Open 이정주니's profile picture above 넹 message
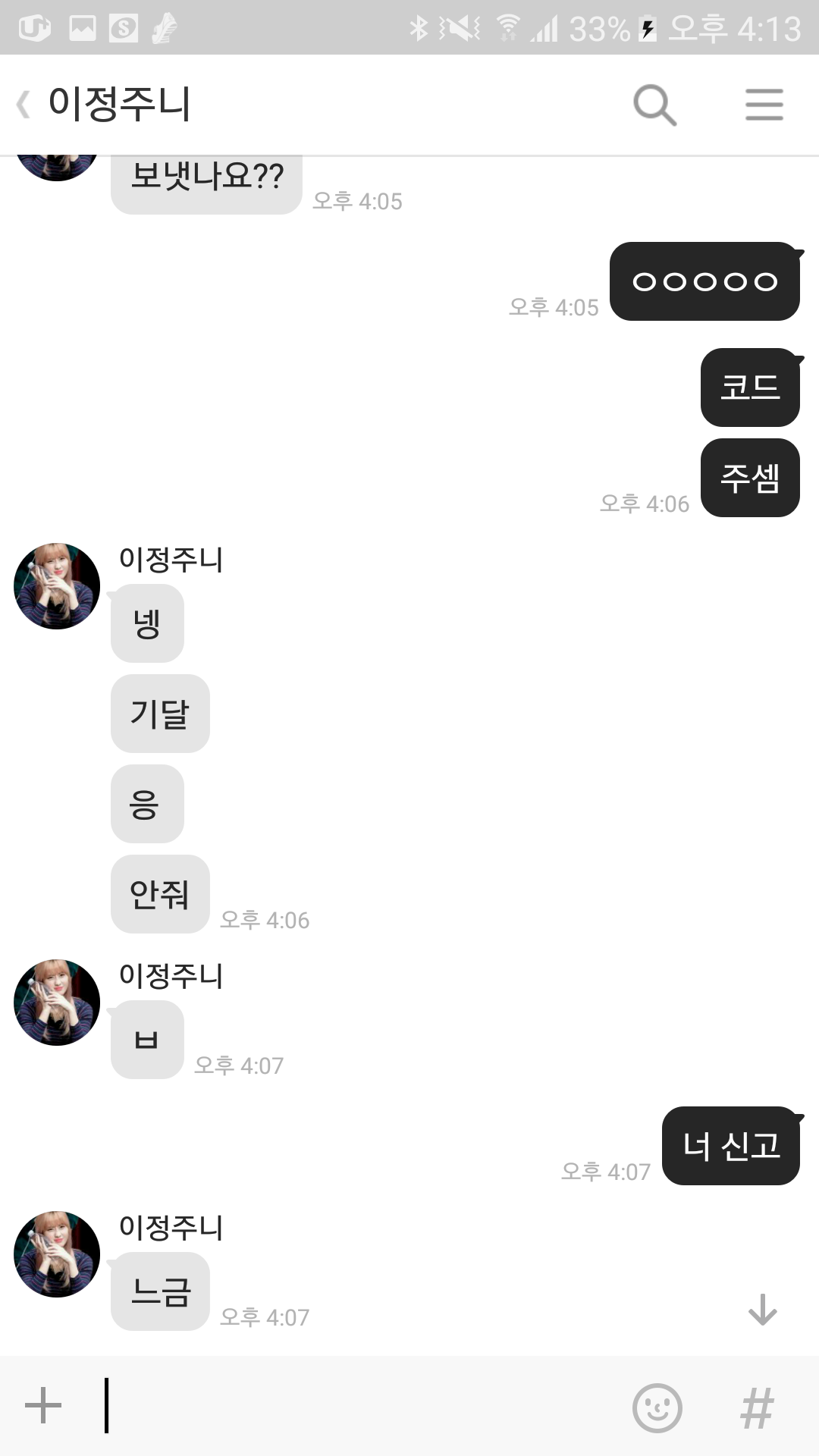The width and height of the screenshot is (819, 1456). coord(57,586)
